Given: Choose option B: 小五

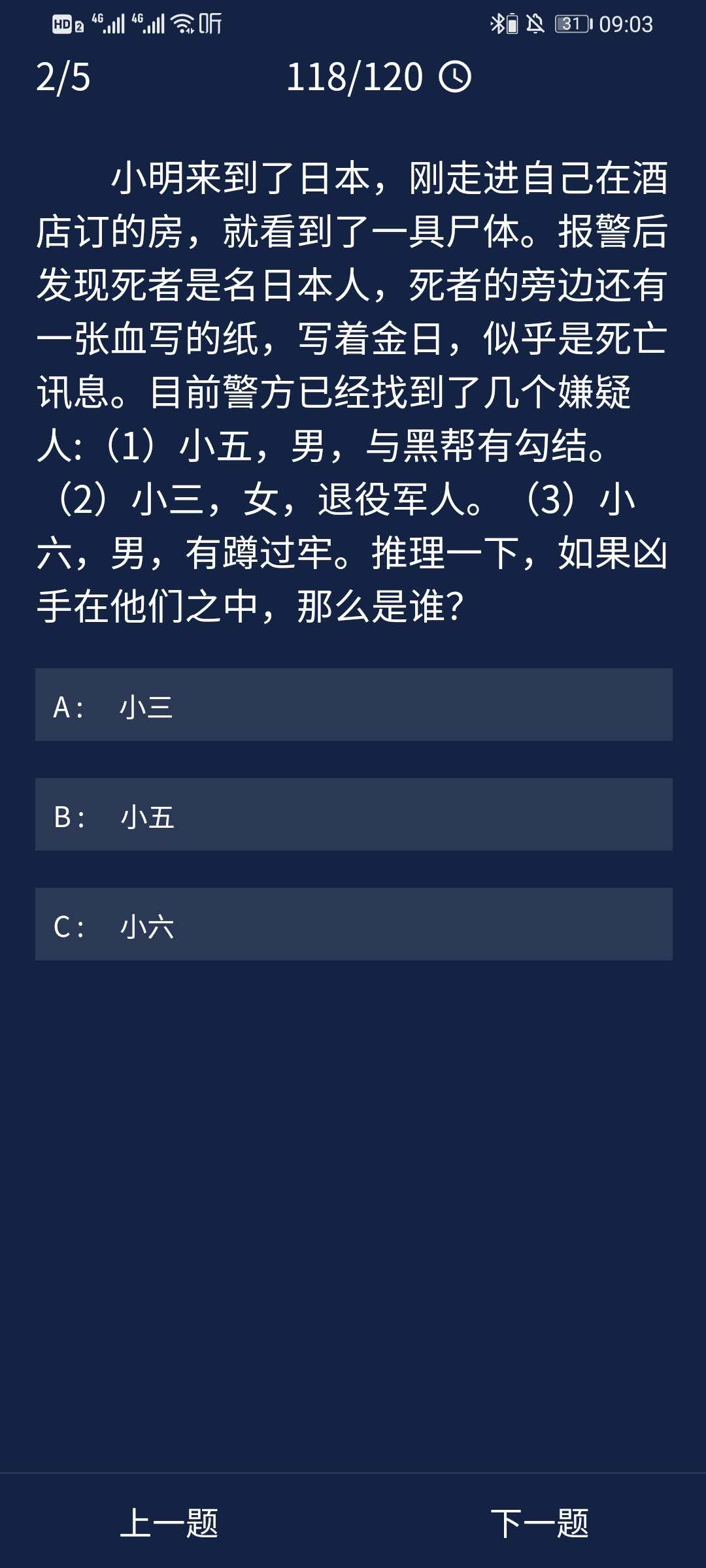Looking at the screenshot, I should pyautogui.click(x=353, y=815).
